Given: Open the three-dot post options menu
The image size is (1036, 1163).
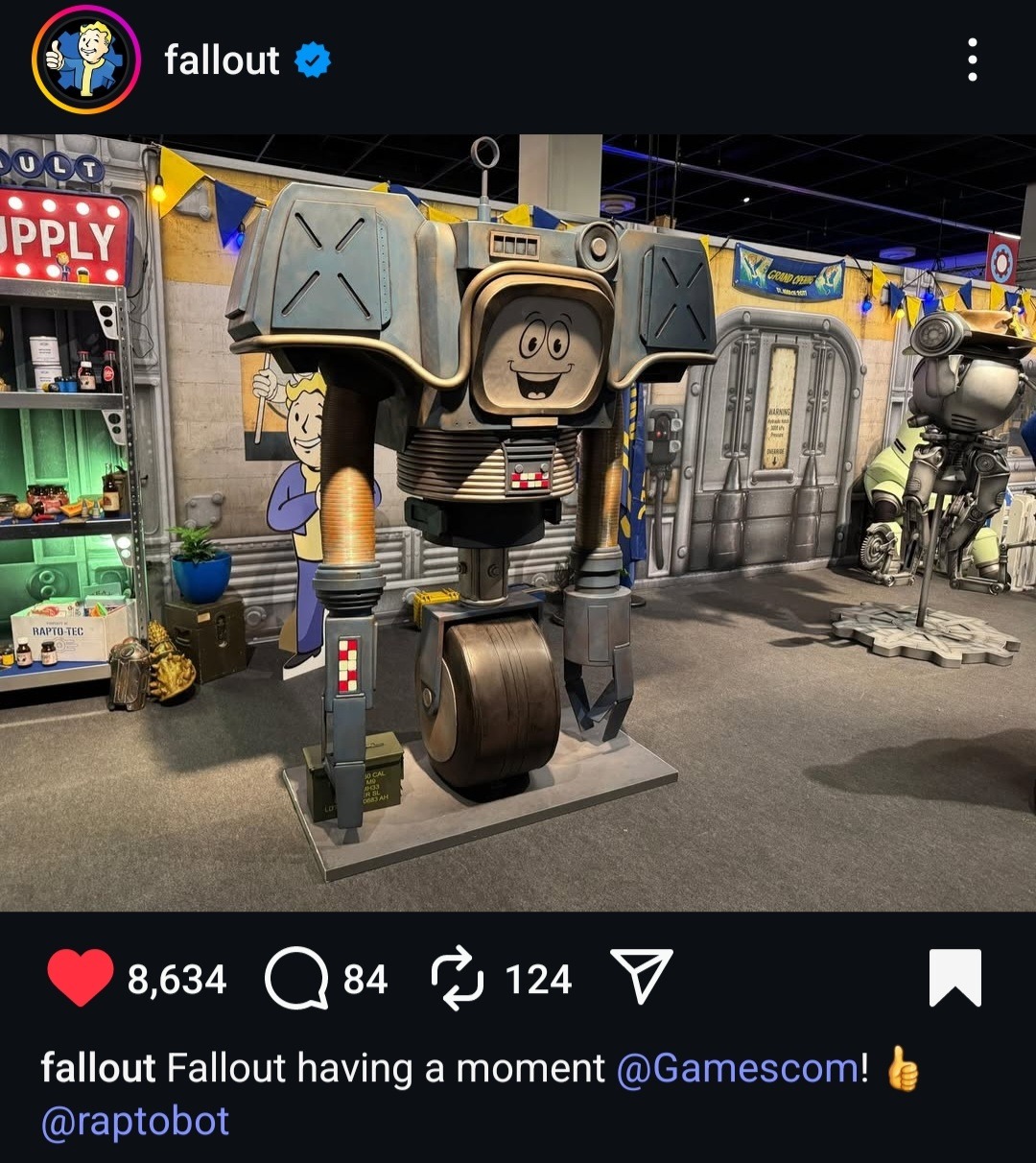Looking at the screenshot, I should 972,60.
